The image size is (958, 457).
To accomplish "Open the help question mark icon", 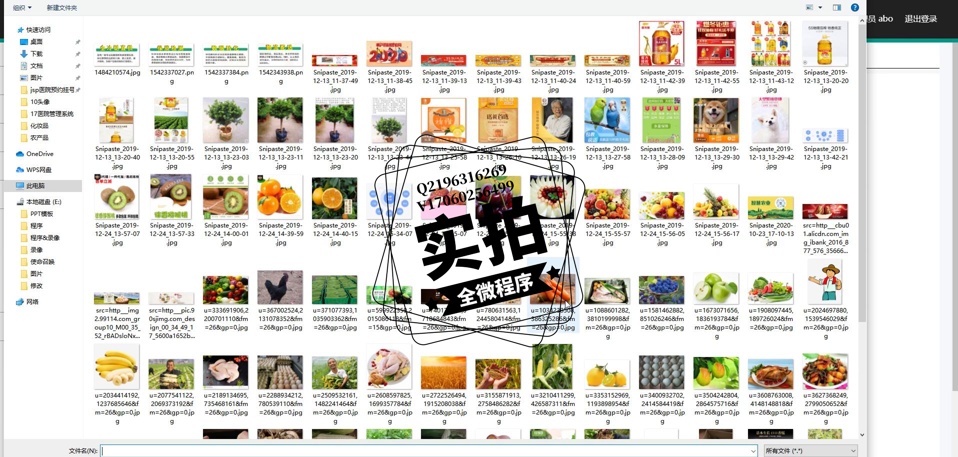I will [855, 7].
